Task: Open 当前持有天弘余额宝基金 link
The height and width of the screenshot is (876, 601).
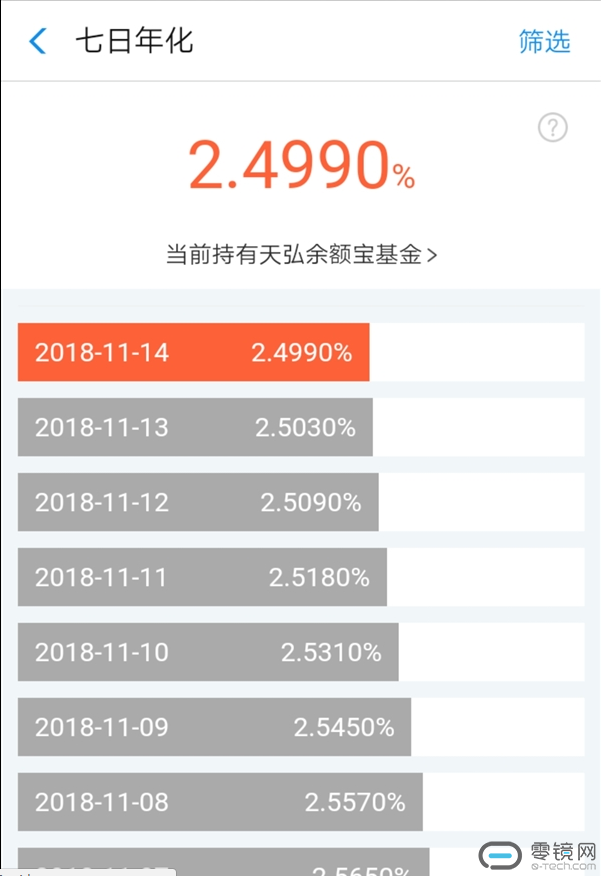Action: tap(301, 254)
